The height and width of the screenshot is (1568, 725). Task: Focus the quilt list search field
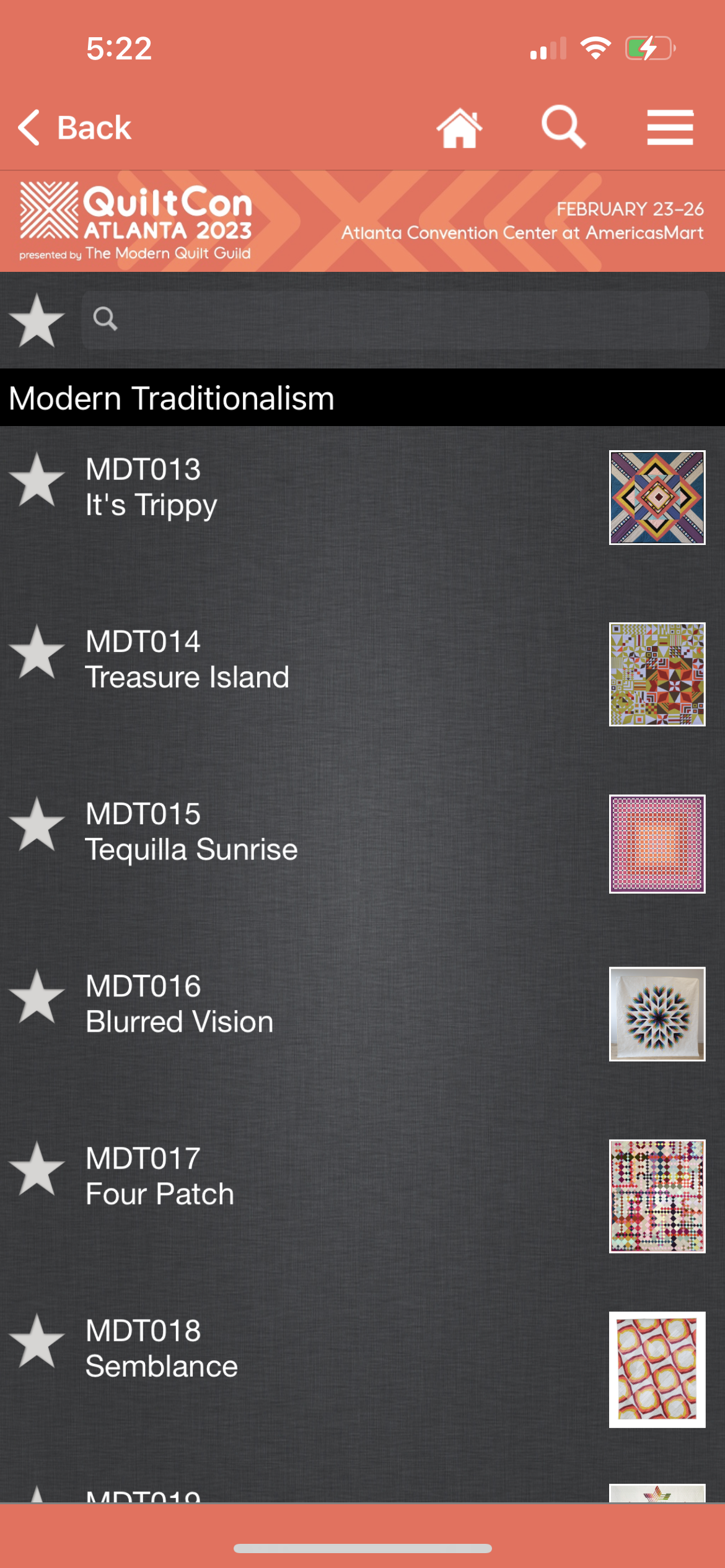click(x=397, y=320)
